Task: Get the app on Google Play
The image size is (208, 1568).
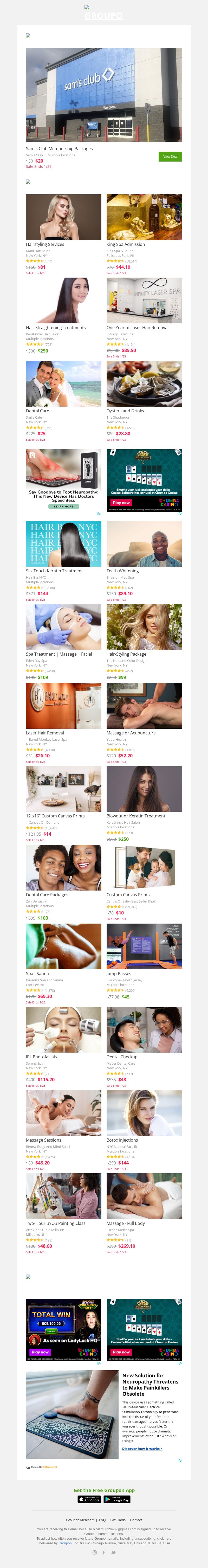Action: coord(117,1499)
